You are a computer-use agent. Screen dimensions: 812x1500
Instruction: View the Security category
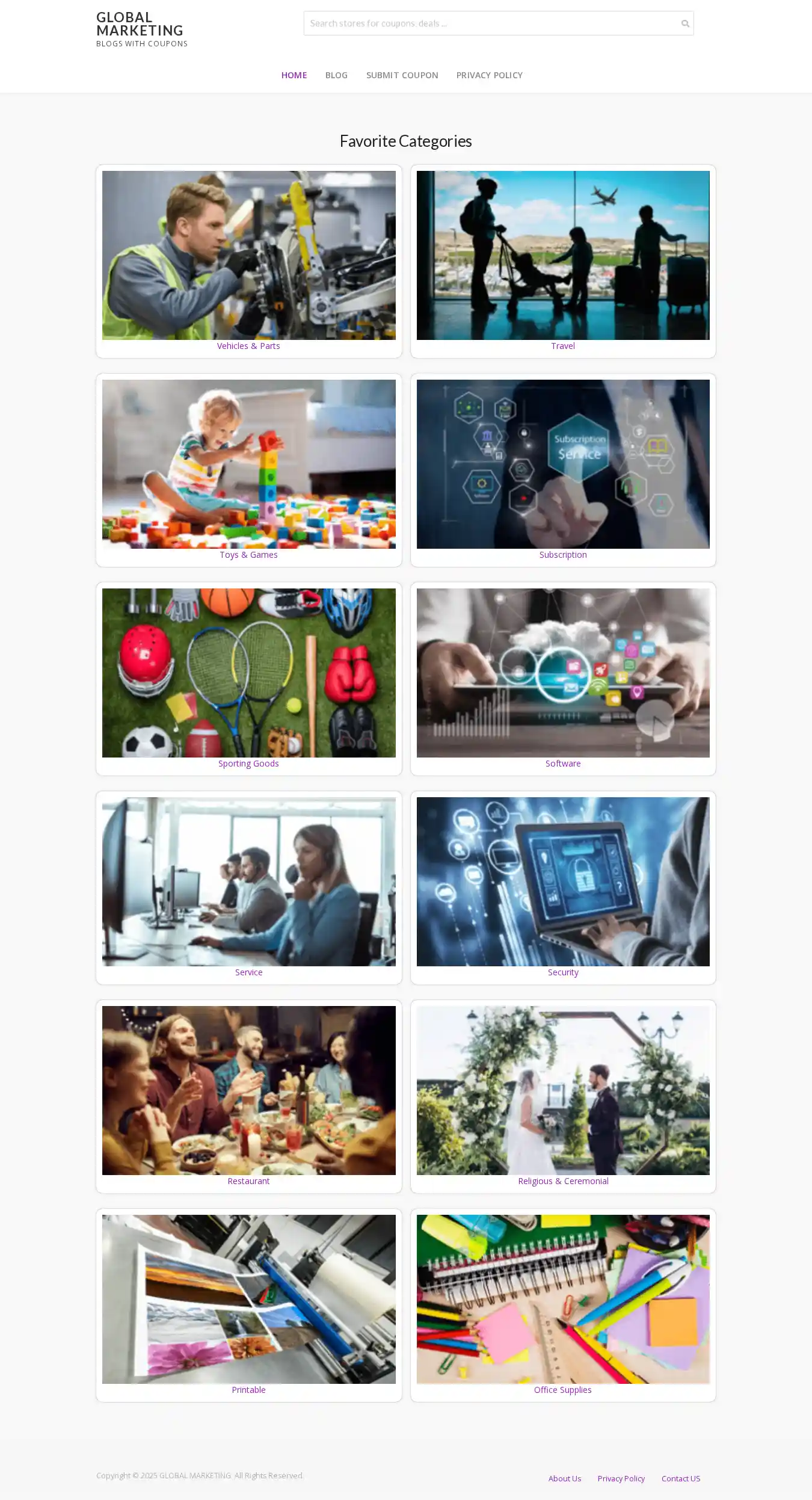(x=562, y=972)
